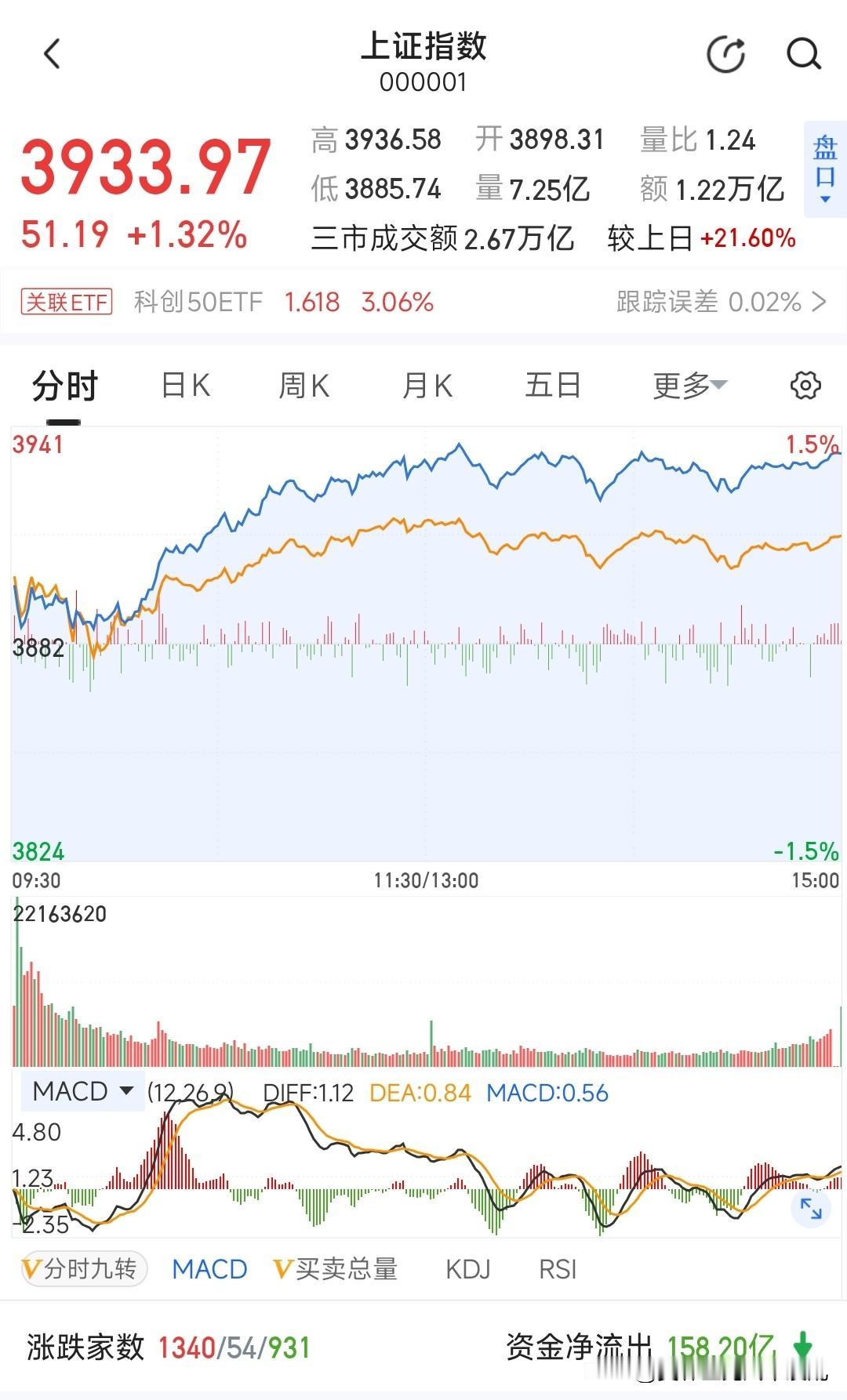Select the 分时 intraday chart tab
This screenshot has height=1400, width=847.
(65, 386)
